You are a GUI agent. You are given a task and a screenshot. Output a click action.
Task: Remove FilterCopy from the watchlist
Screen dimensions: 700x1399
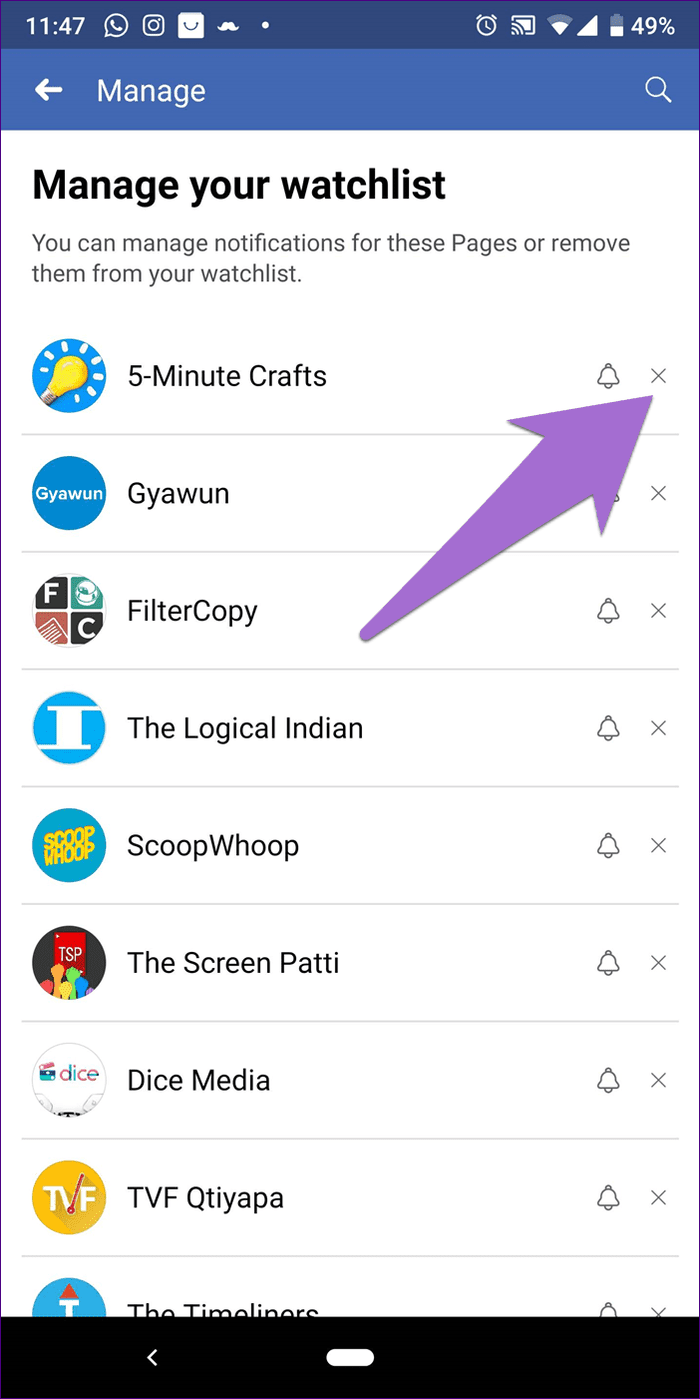tap(658, 611)
